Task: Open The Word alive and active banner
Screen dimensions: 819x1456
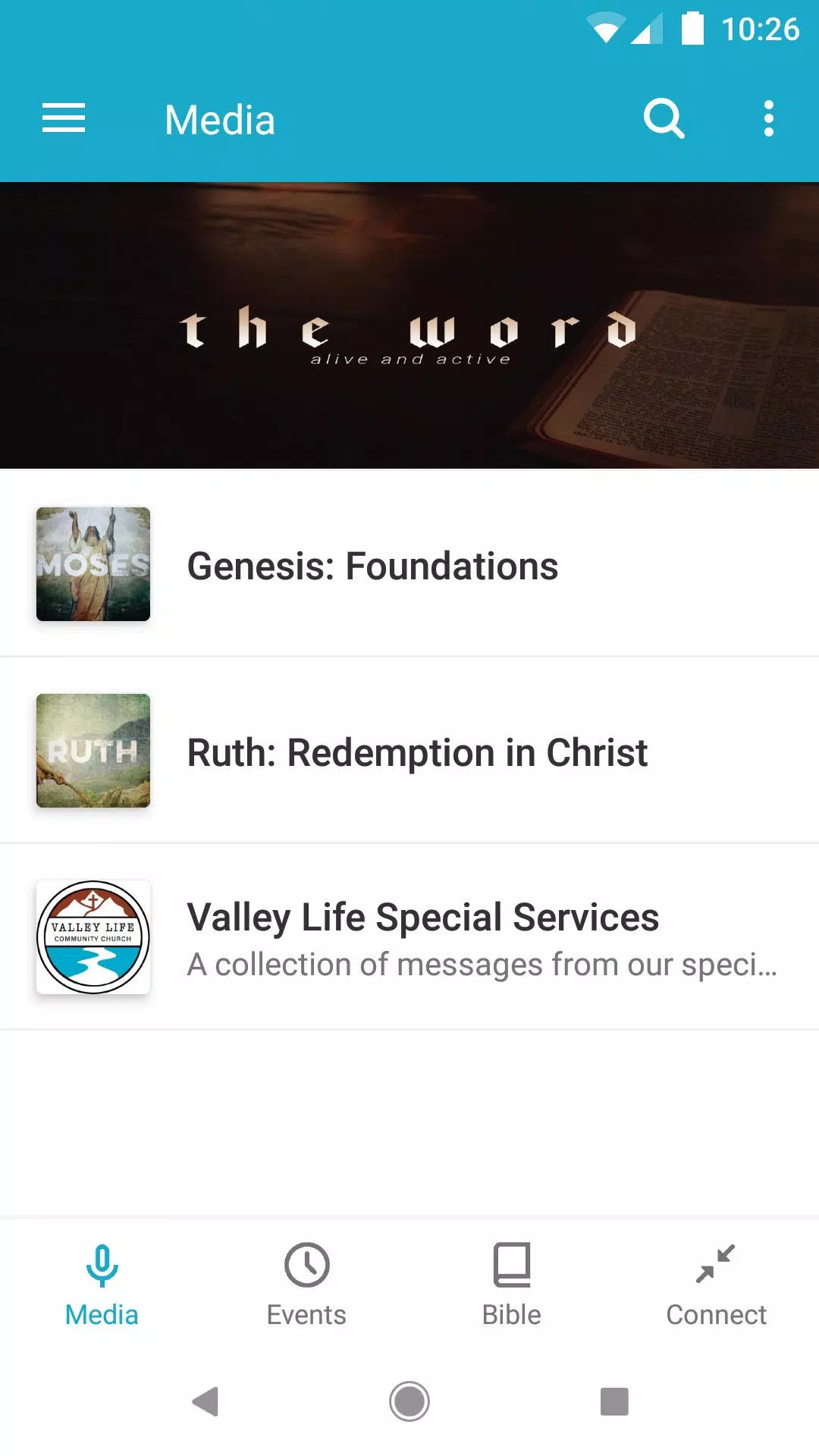Action: [409, 325]
